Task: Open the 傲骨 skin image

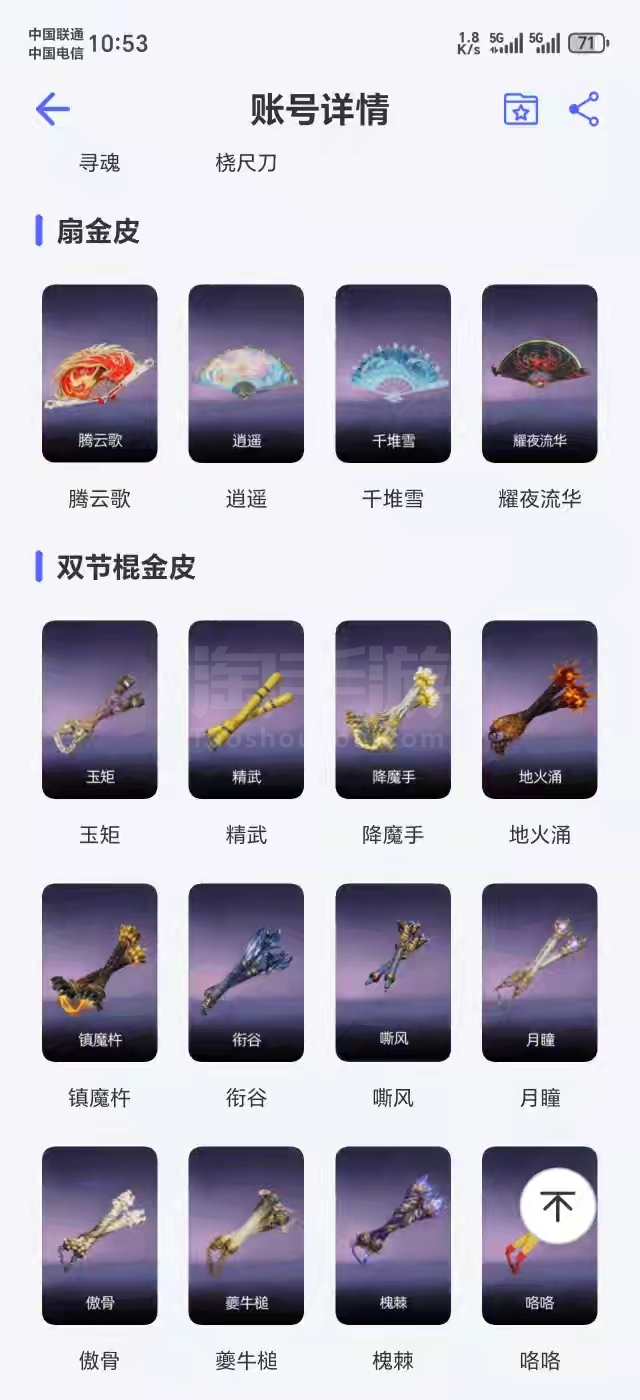Action: coord(100,1236)
